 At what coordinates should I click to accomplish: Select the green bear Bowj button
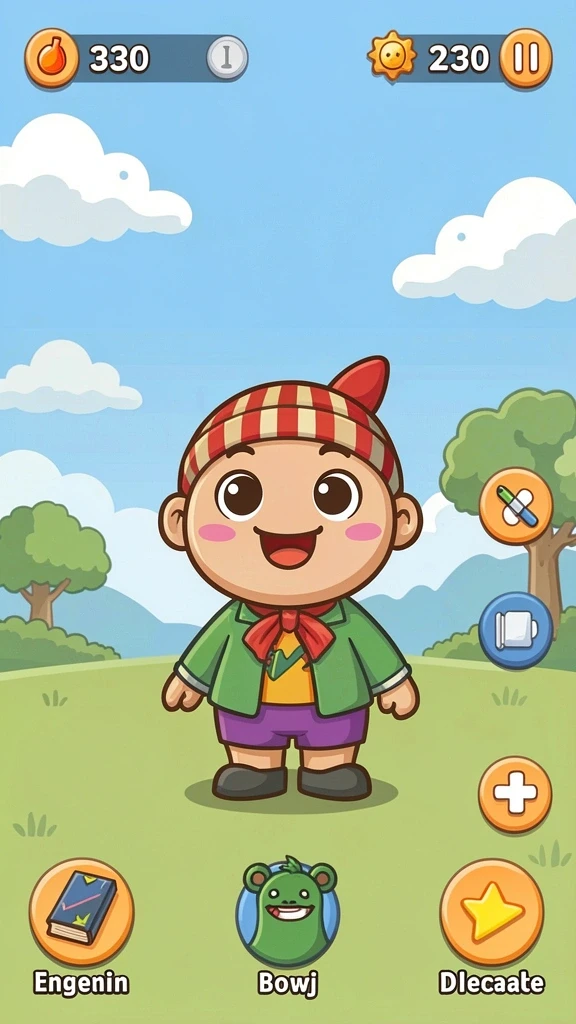point(287,911)
